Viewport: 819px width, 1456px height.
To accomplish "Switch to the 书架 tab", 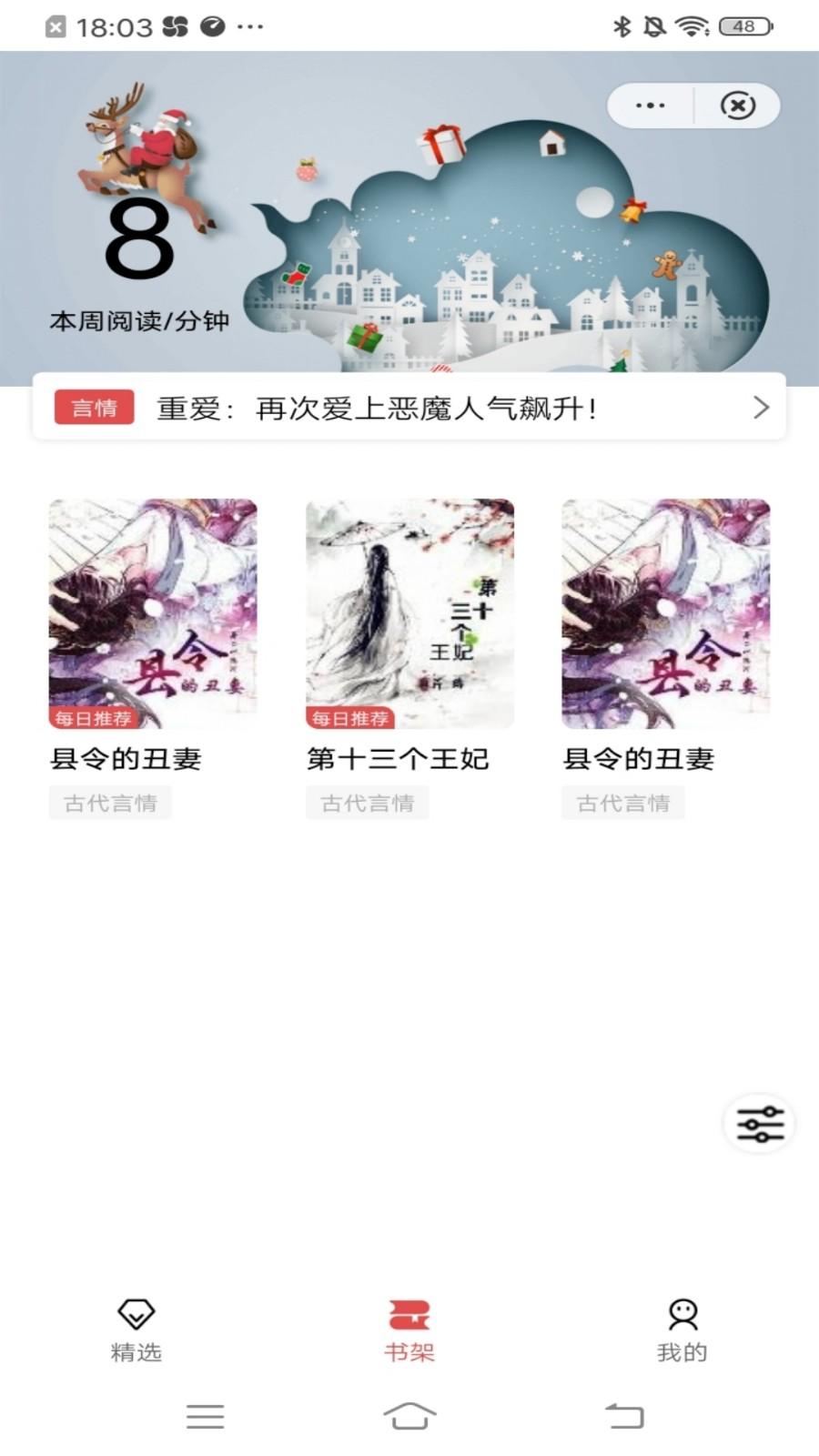I will (409, 1329).
